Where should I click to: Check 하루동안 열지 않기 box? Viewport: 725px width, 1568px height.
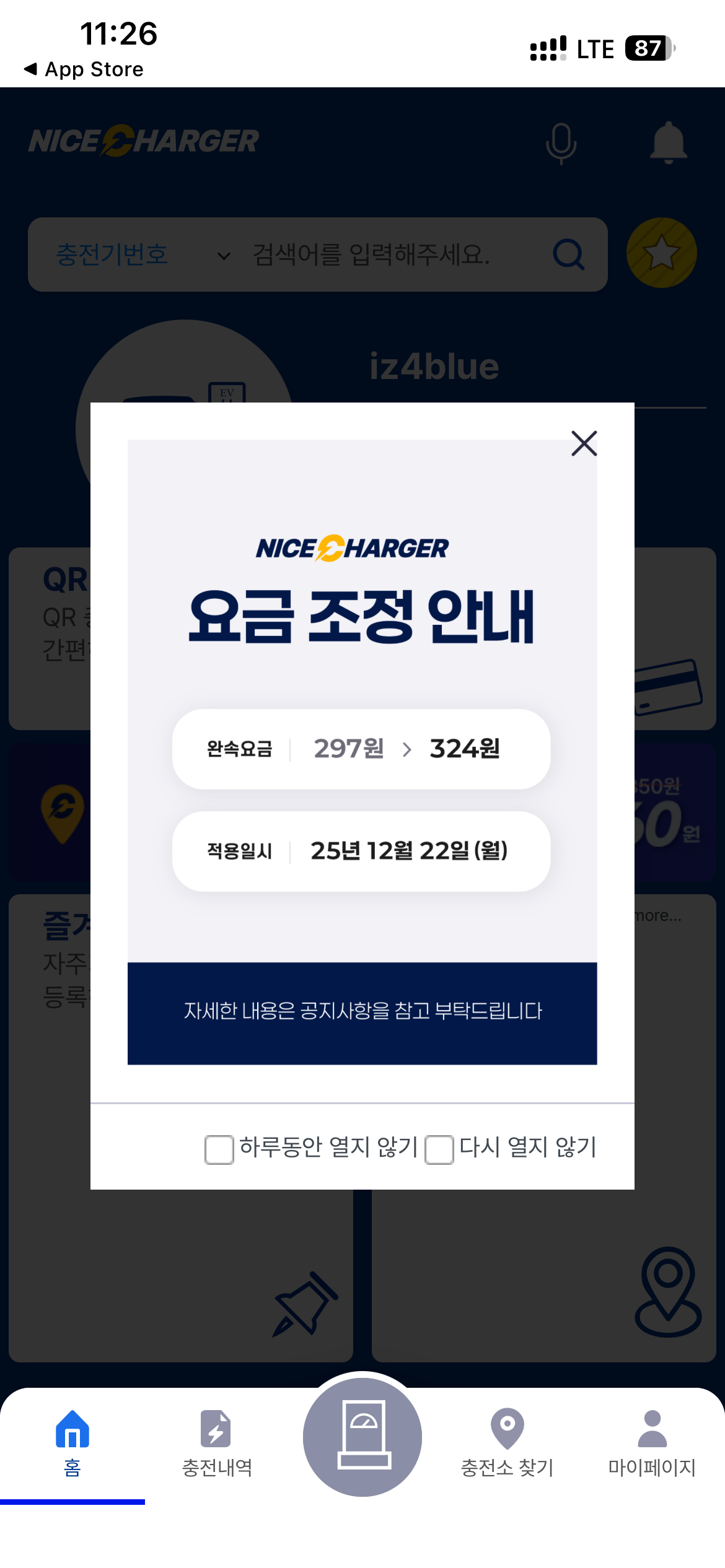[x=219, y=1149]
